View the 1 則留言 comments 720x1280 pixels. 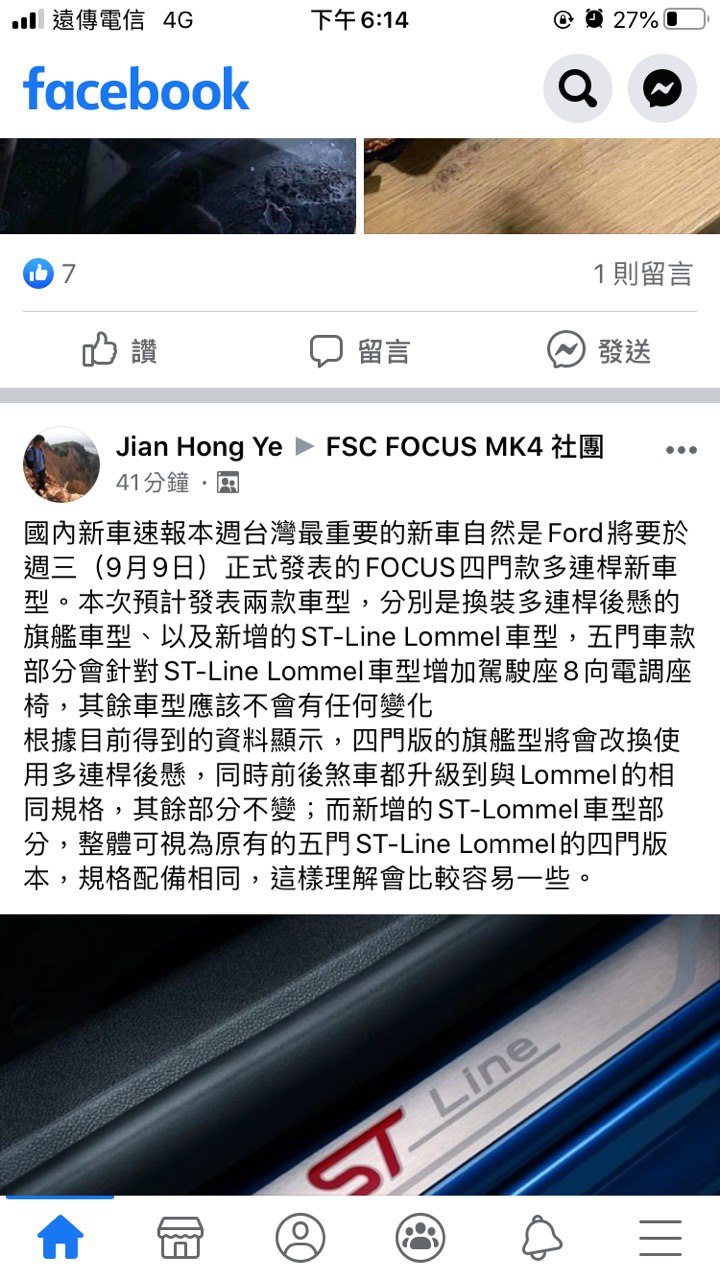tap(642, 274)
